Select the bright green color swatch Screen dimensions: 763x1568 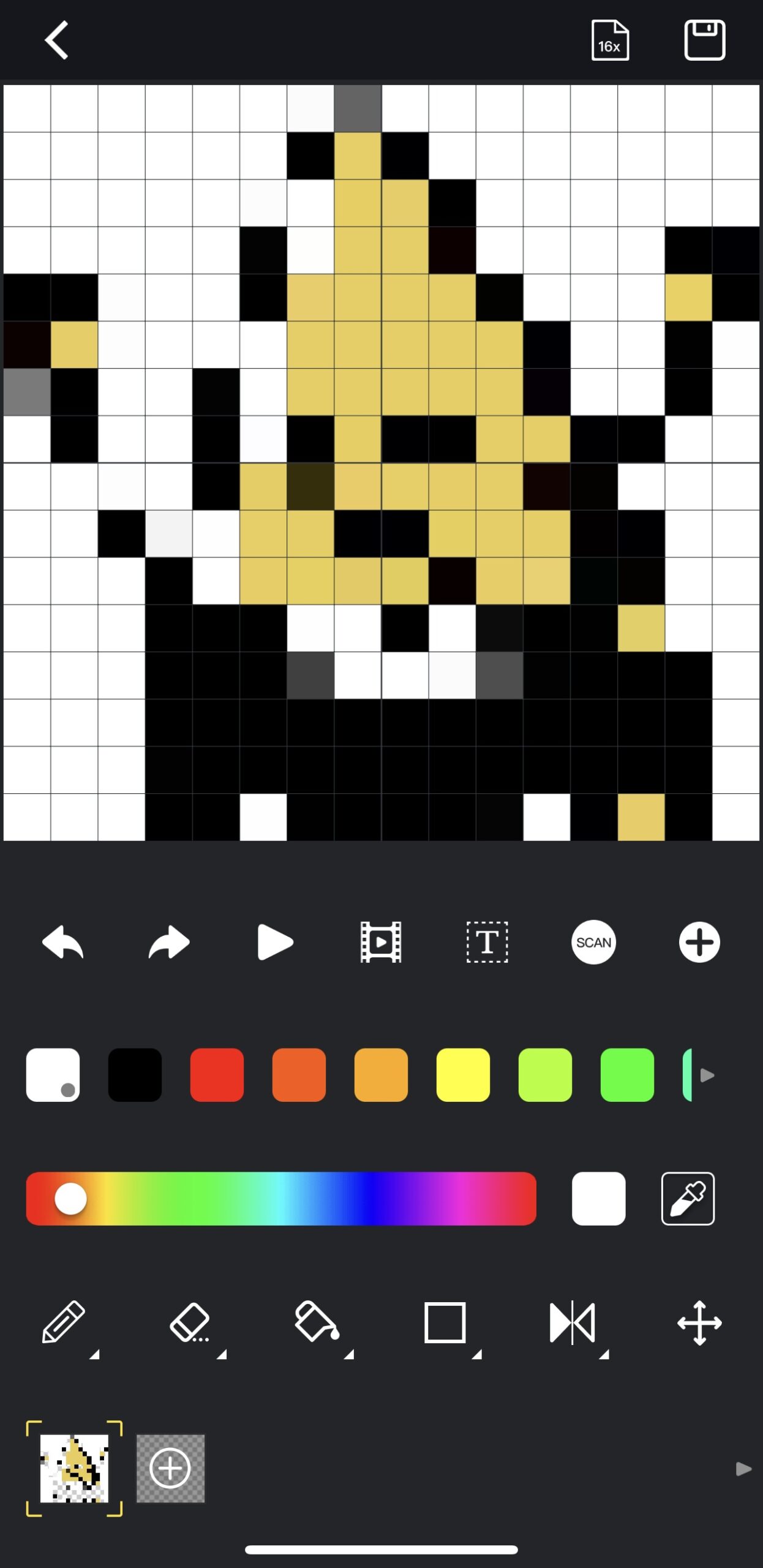(x=627, y=1075)
